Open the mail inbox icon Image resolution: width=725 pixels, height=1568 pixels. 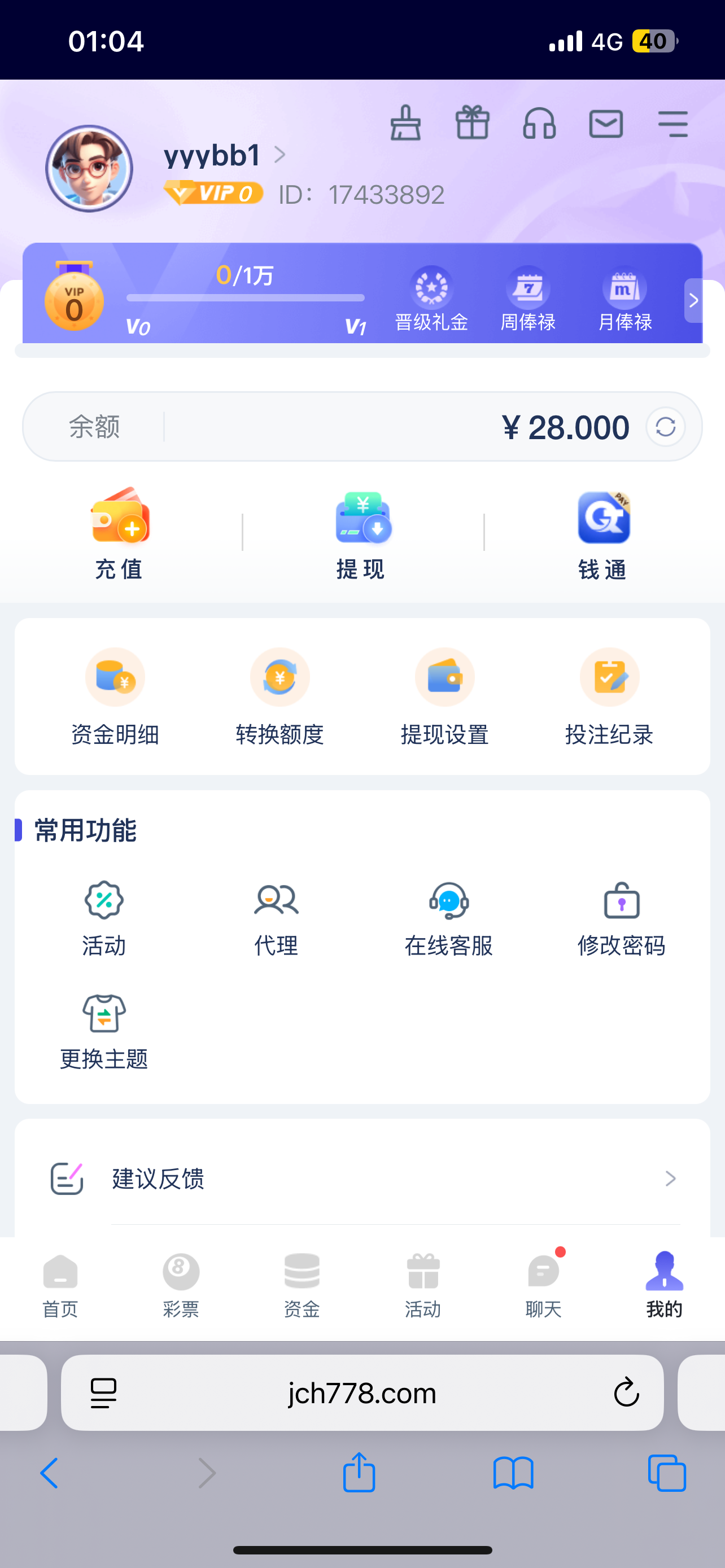606,124
